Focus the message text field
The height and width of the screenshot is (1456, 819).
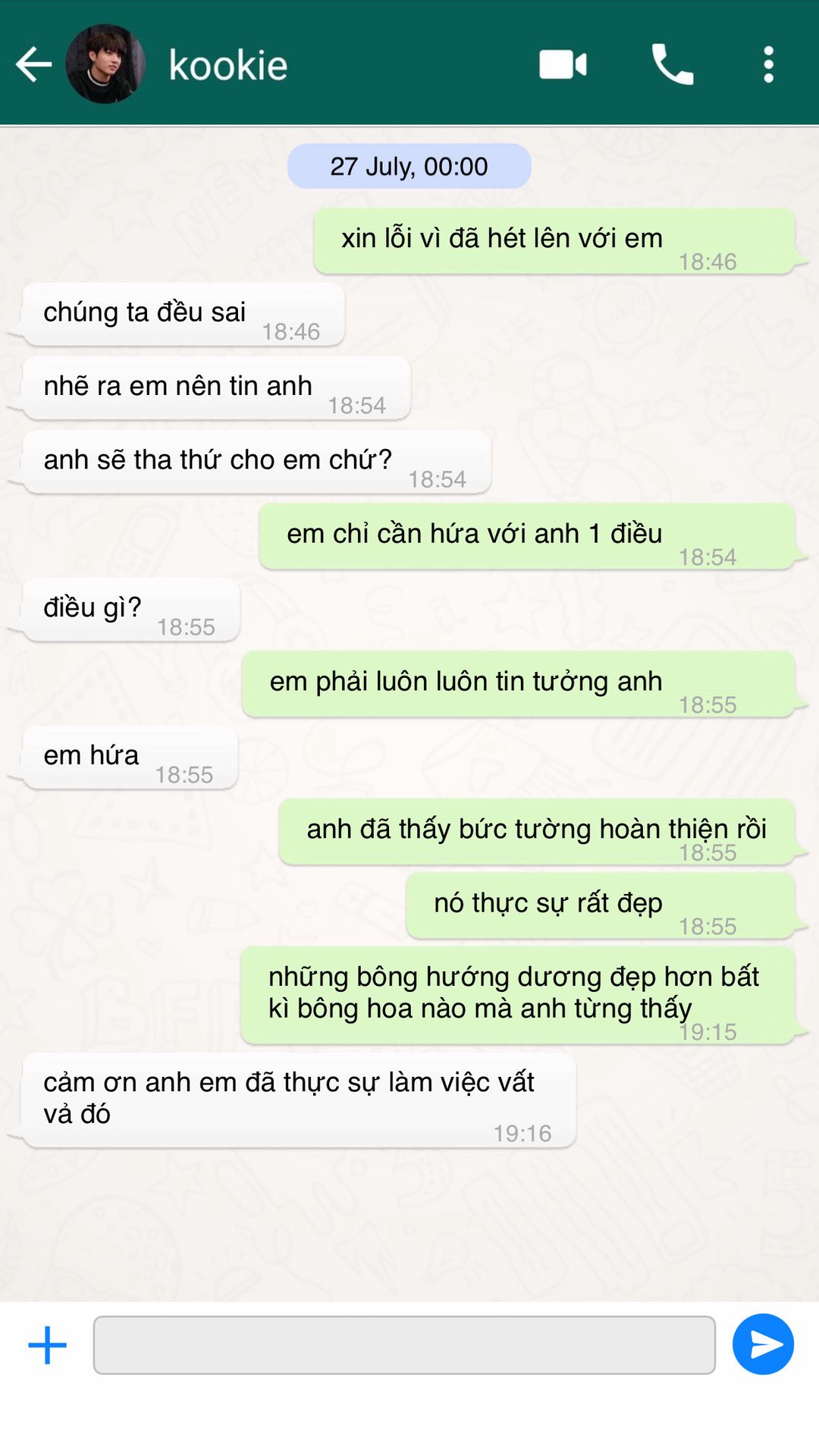[x=404, y=1345]
